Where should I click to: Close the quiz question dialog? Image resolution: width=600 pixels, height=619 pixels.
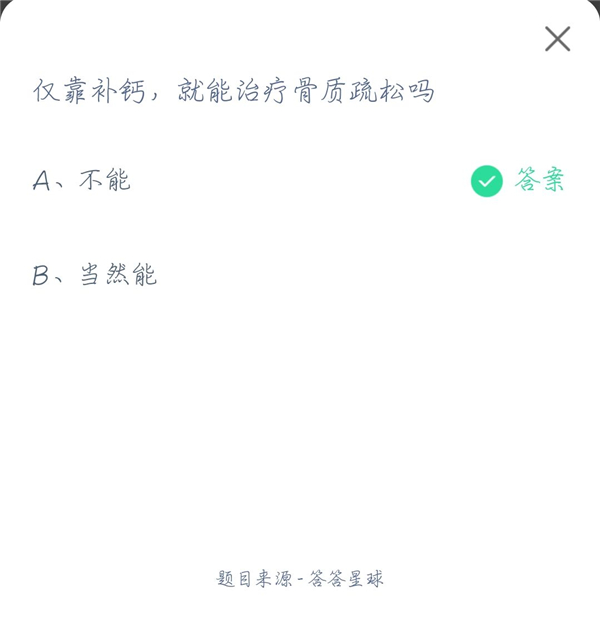coord(557,39)
